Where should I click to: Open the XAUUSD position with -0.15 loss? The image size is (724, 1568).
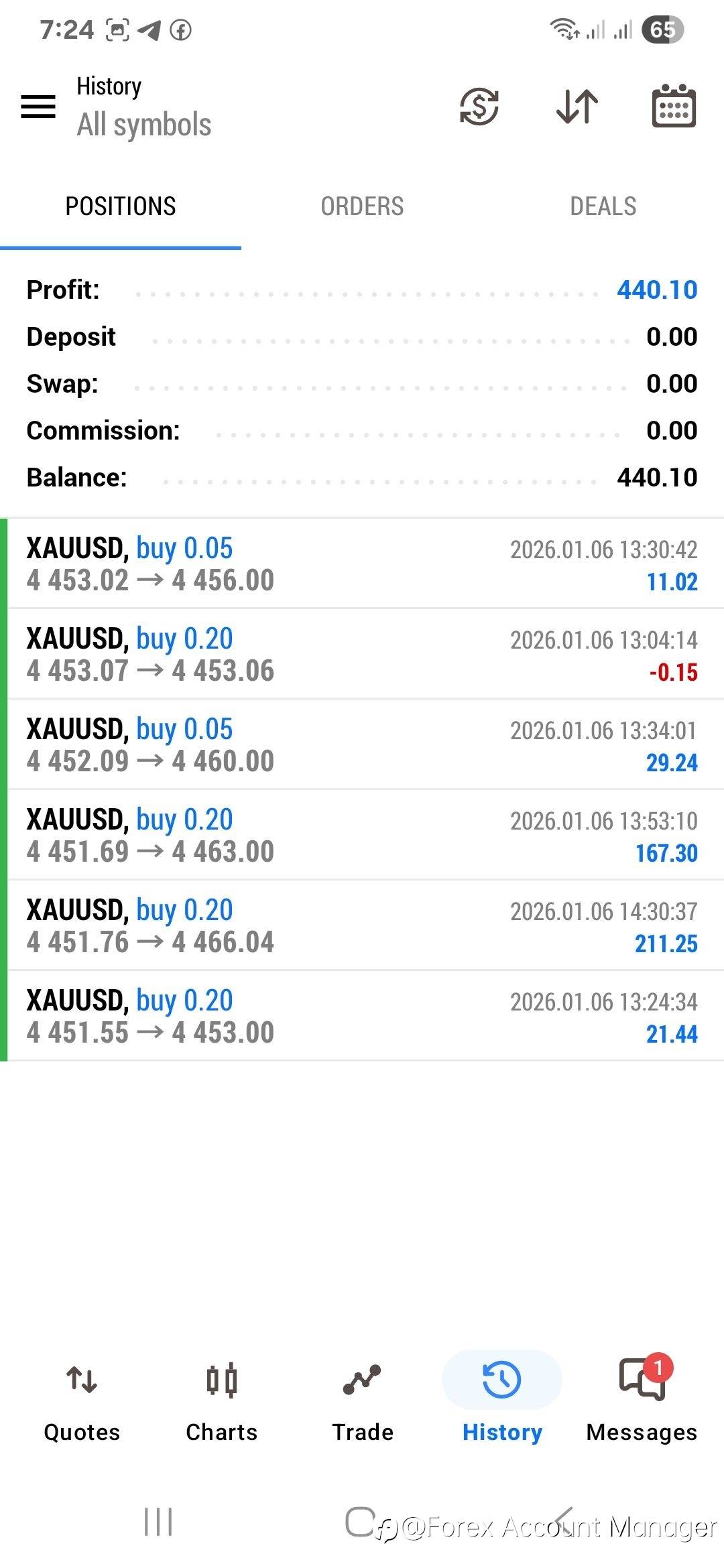pyautogui.click(x=362, y=654)
